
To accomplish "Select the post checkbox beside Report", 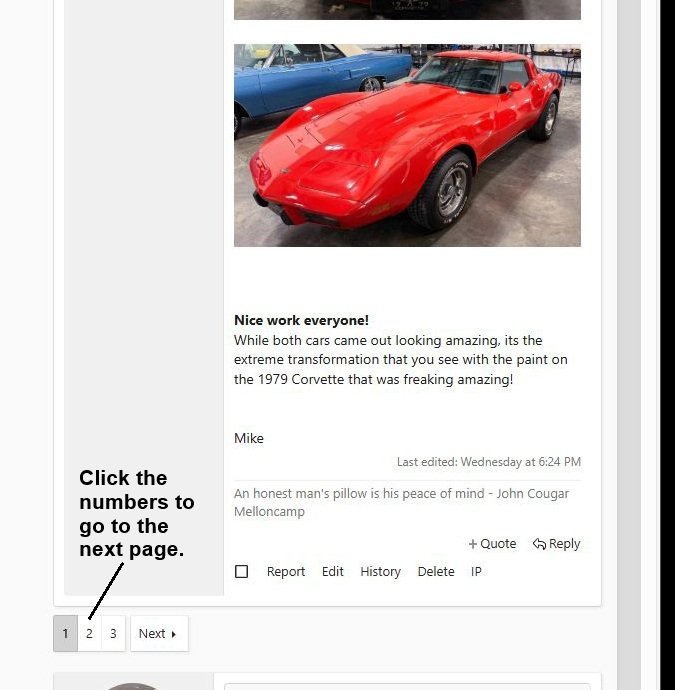I will (x=241, y=572).
